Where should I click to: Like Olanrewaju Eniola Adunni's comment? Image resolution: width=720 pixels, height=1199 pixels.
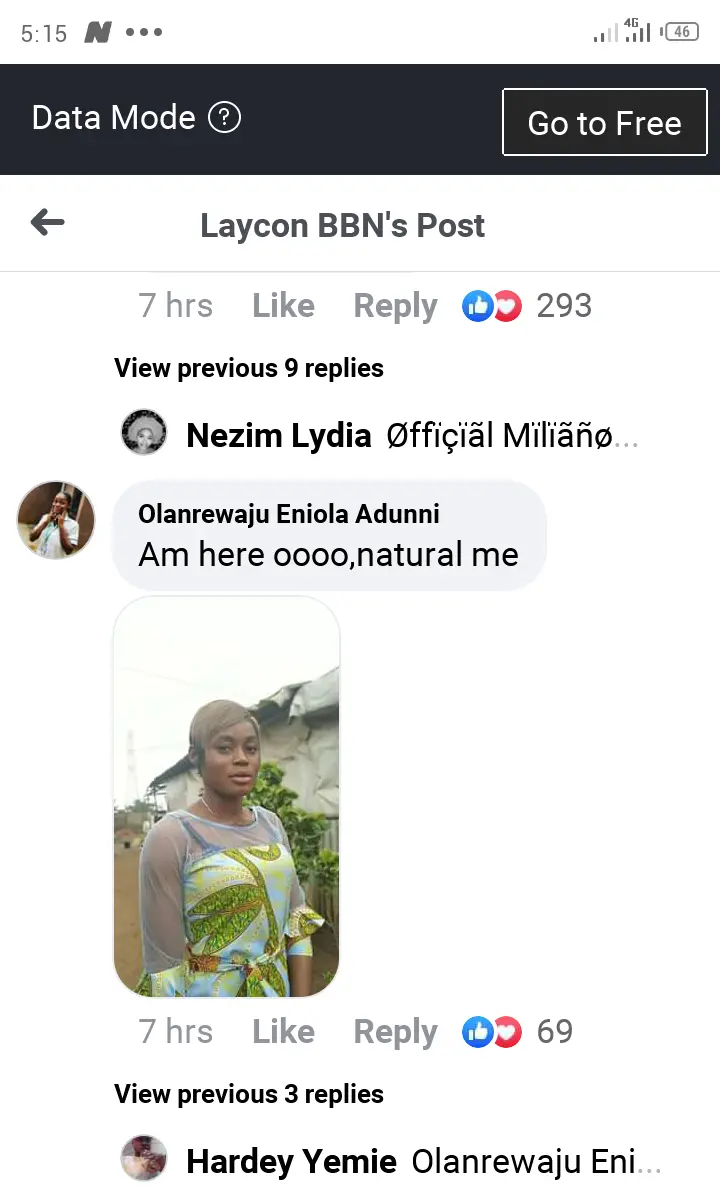coord(283,1031)
